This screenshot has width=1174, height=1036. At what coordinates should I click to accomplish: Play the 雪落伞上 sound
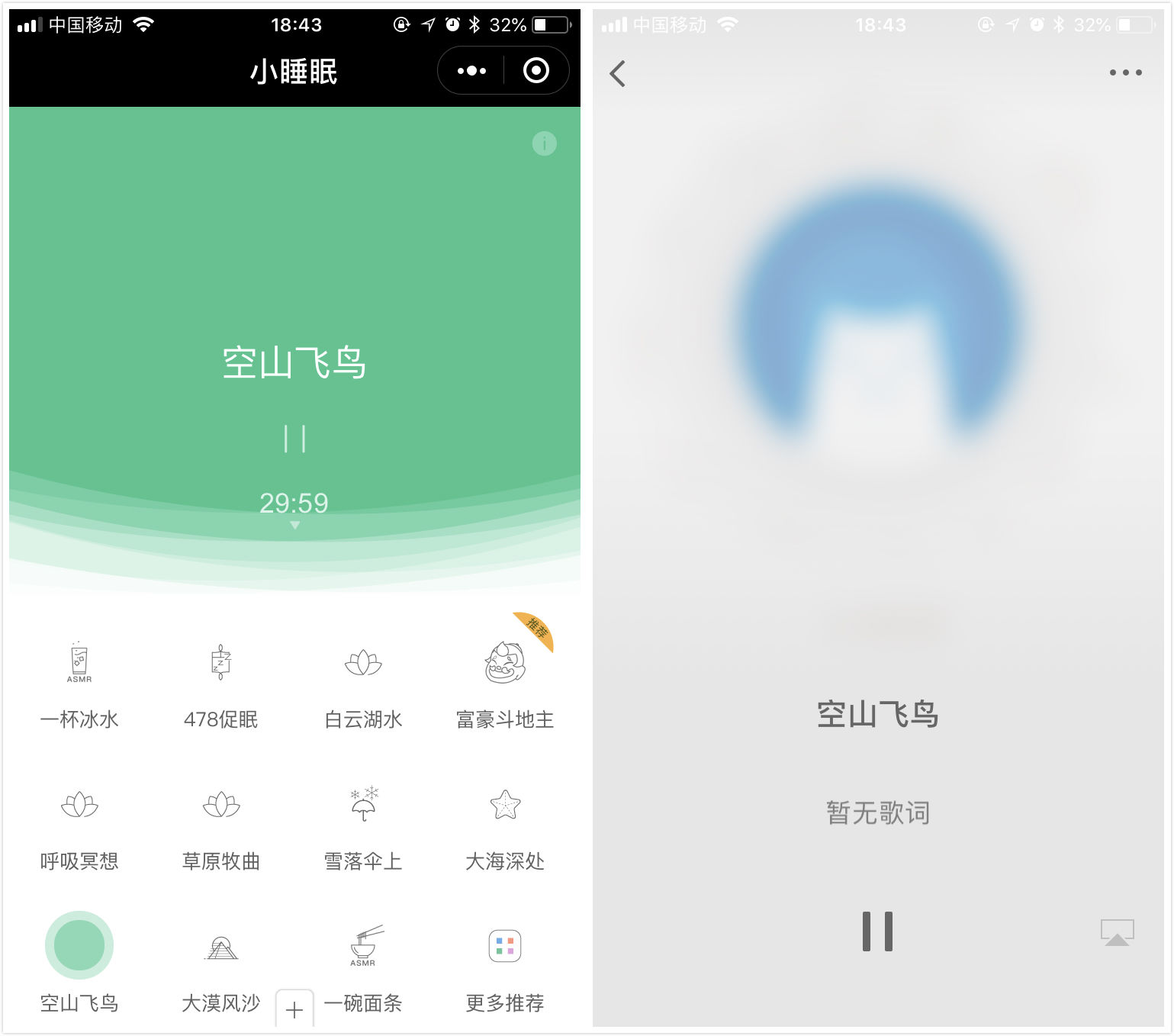(363, 805)
